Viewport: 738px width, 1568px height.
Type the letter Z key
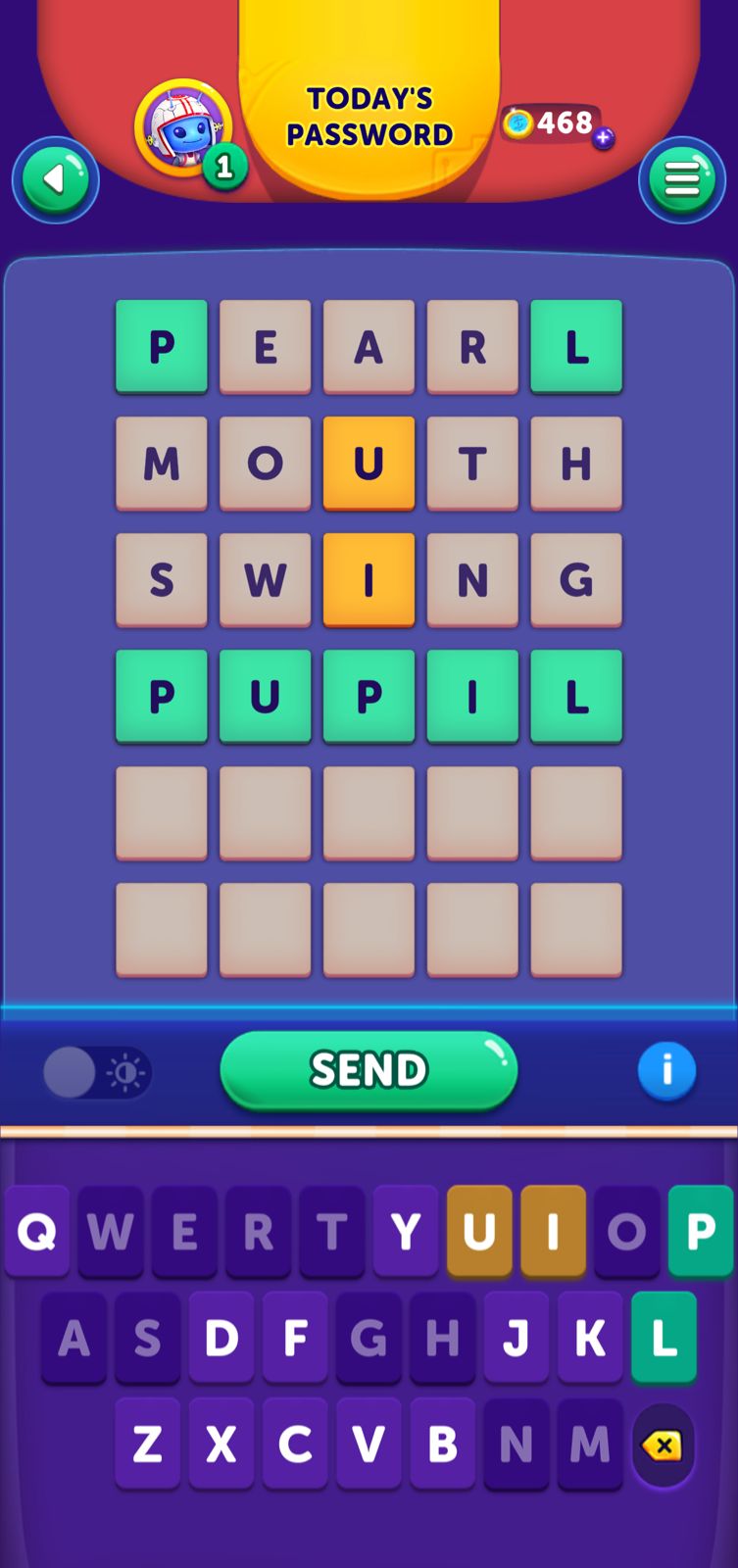tap(147, 1444)
